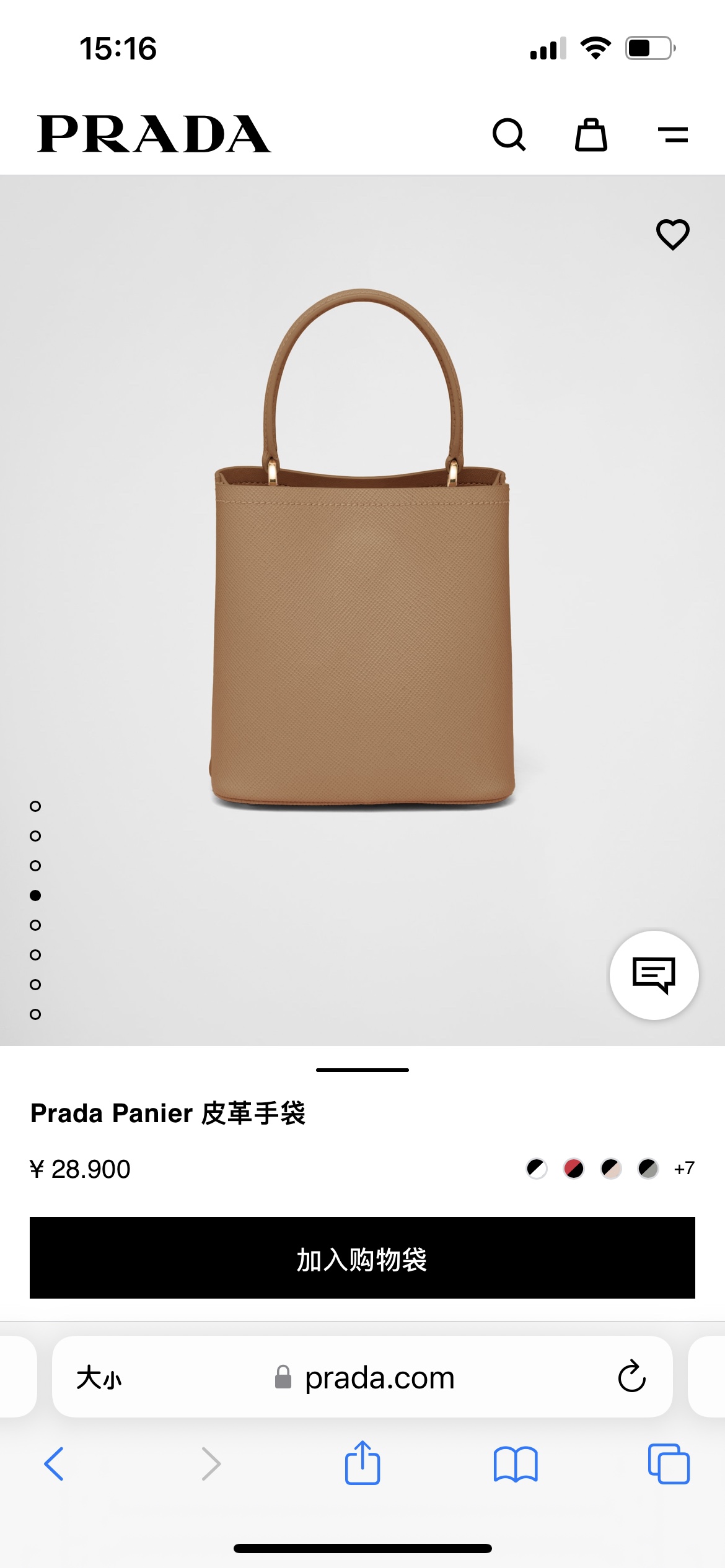Select the black and white color swatch
The image size is (725, 1568).
pyautogui.click(x=537, y=1169)
